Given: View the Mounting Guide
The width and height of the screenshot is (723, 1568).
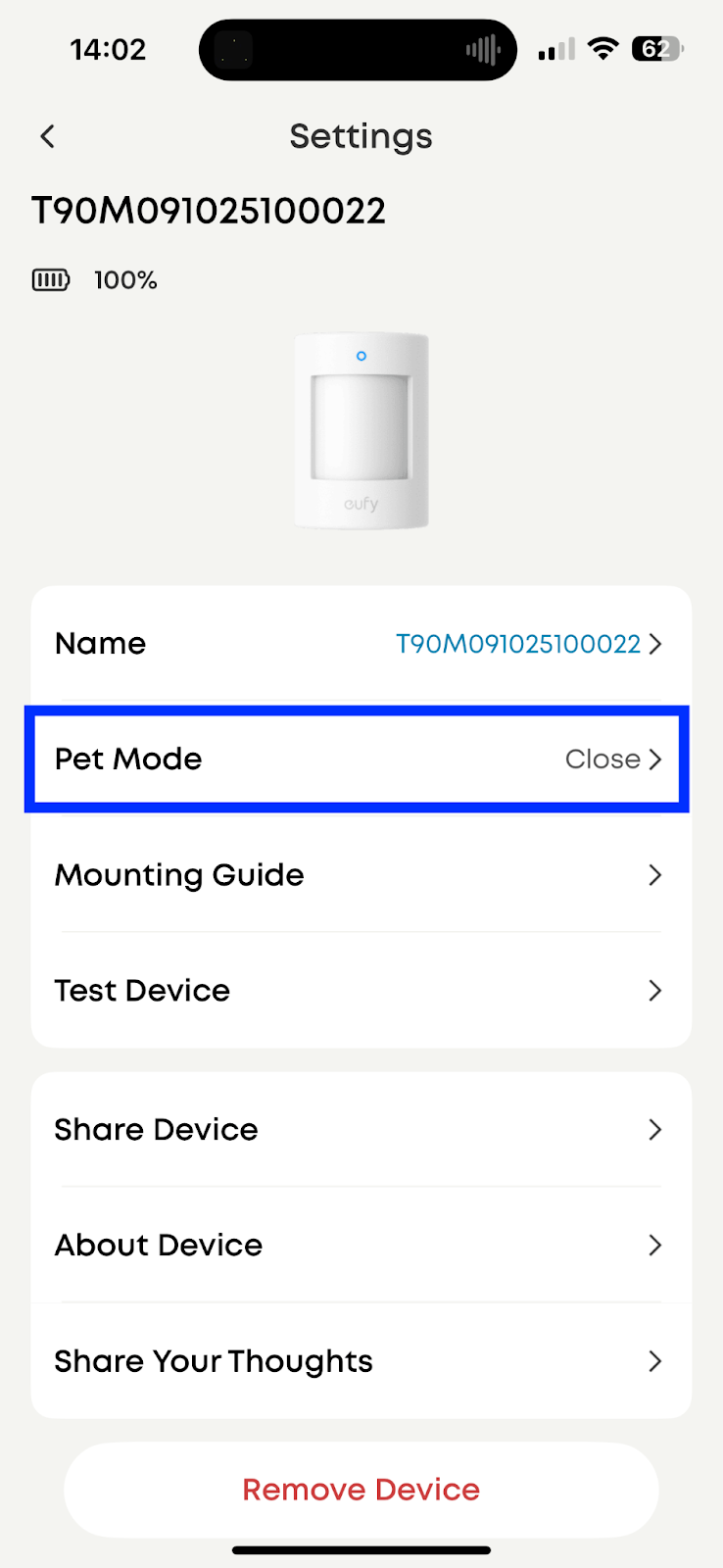Looking at the screenshot, I should [x=361, y=875].
